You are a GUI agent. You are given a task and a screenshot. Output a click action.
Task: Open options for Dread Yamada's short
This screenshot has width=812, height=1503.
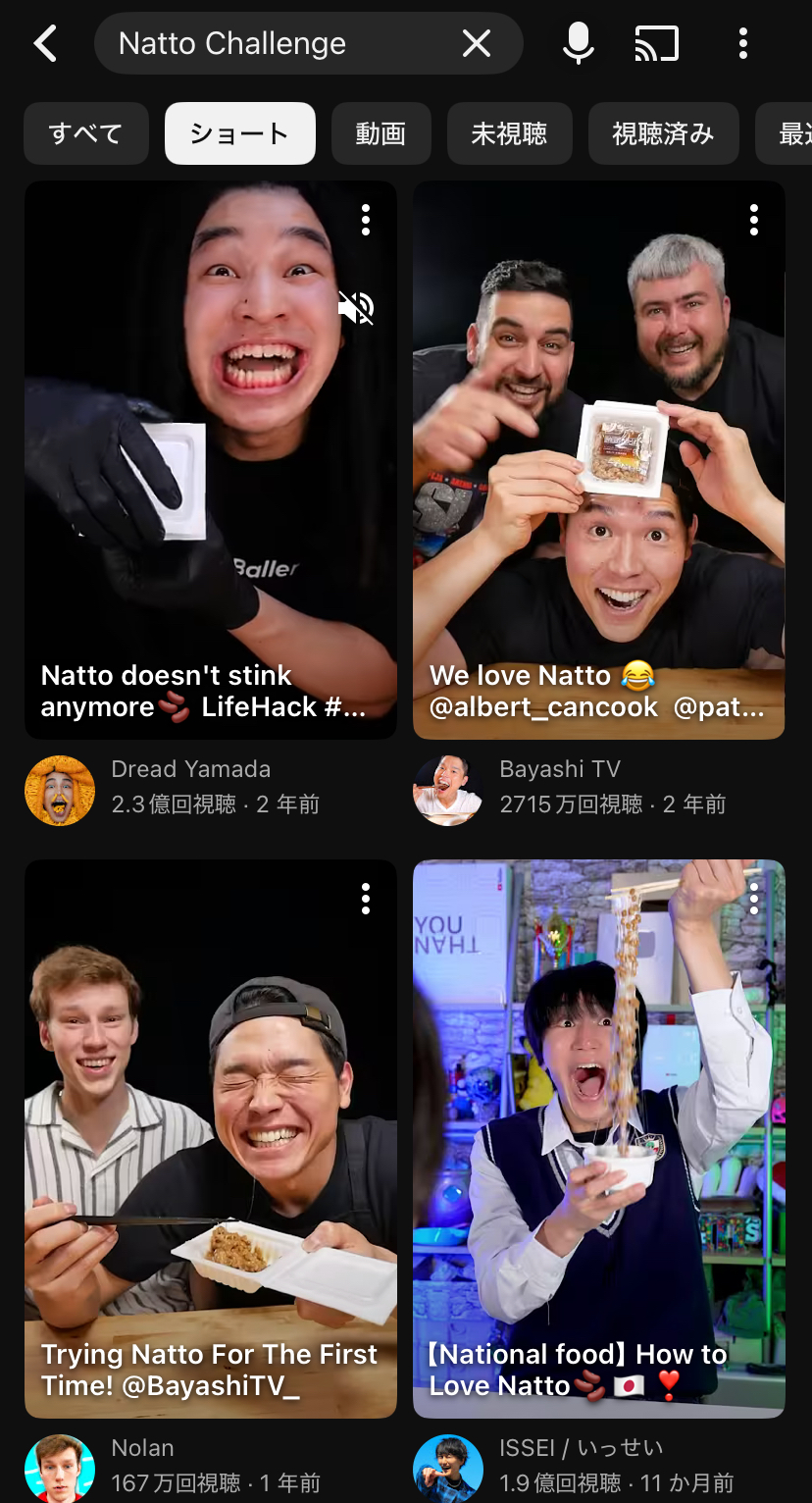[x=366, y=220]
